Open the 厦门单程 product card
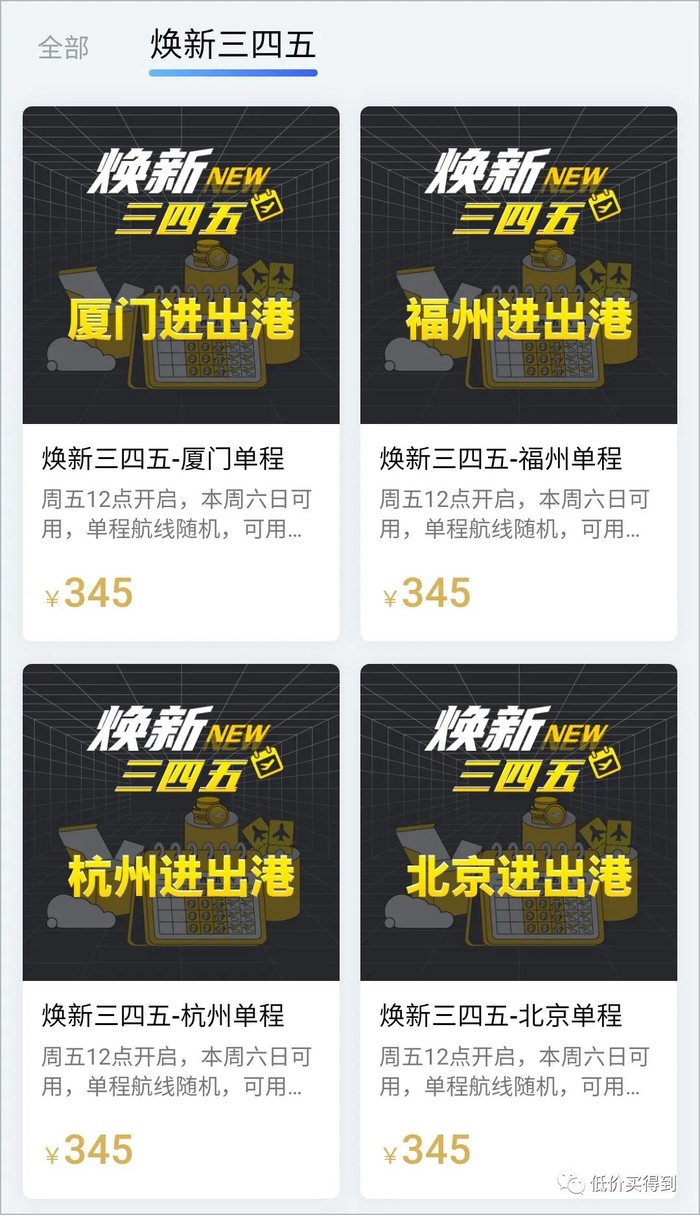The image size is (700, 1215). pos(181,372)
